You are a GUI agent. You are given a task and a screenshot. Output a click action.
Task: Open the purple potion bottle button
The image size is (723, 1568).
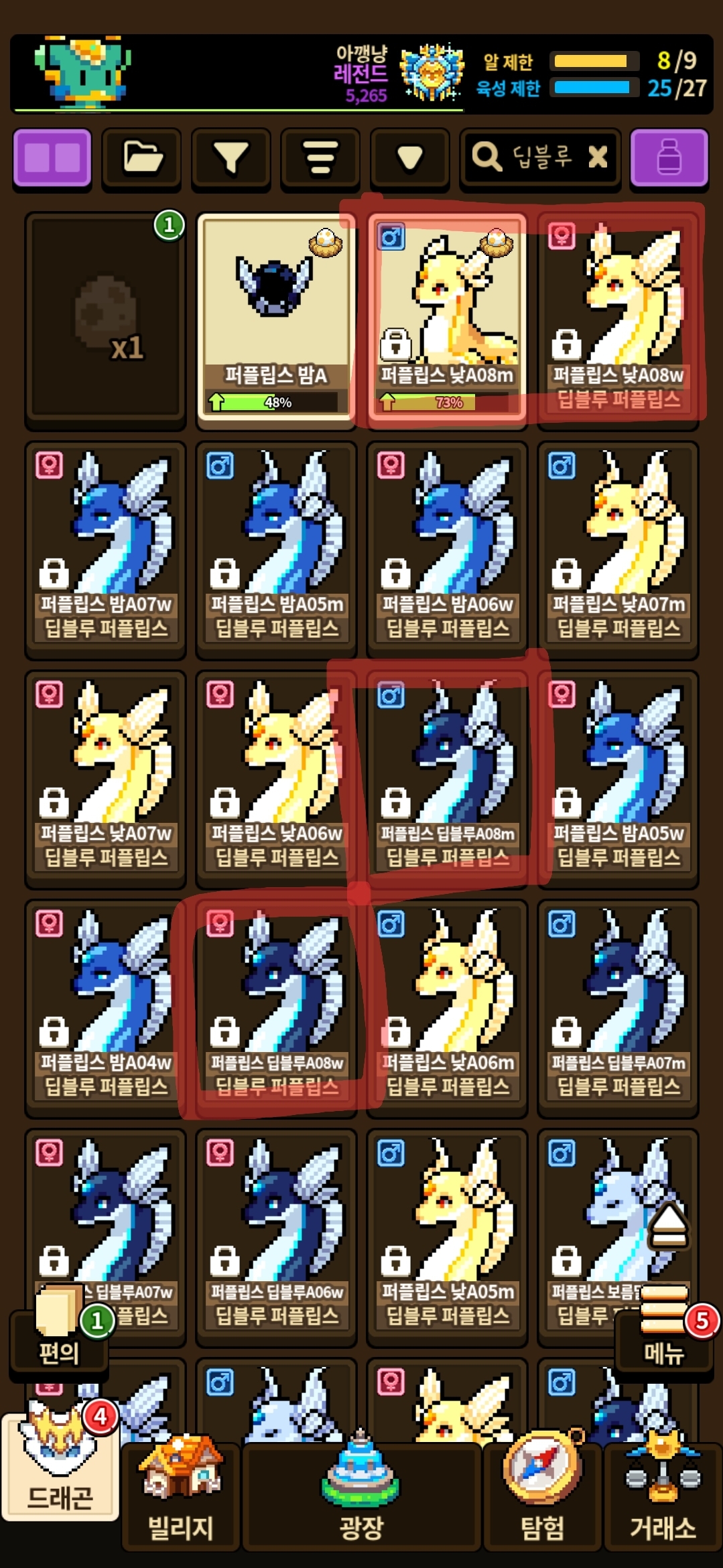point(669,158)
